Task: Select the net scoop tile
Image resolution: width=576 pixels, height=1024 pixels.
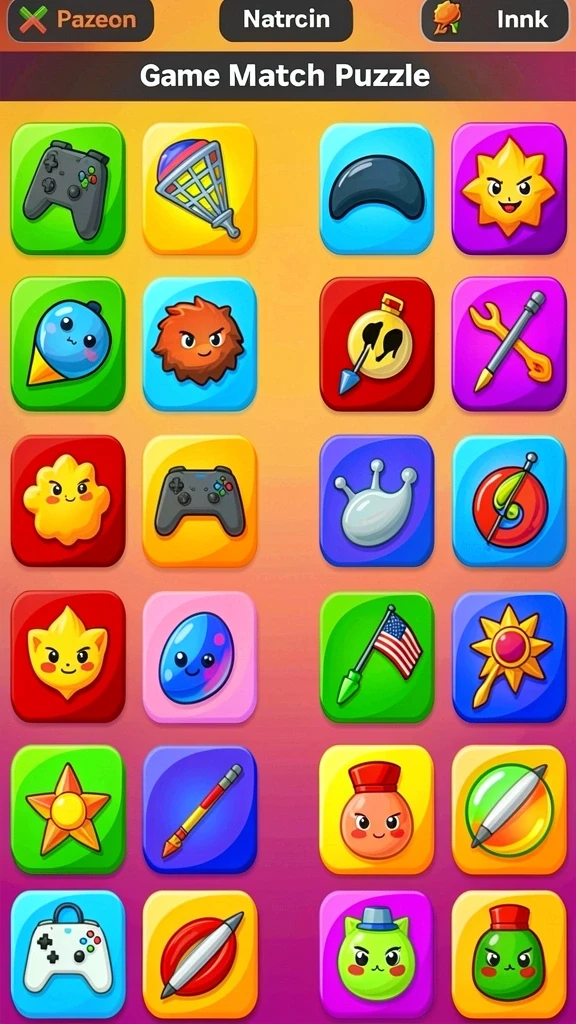Action: pyautogui.click(x=199, y=189)
